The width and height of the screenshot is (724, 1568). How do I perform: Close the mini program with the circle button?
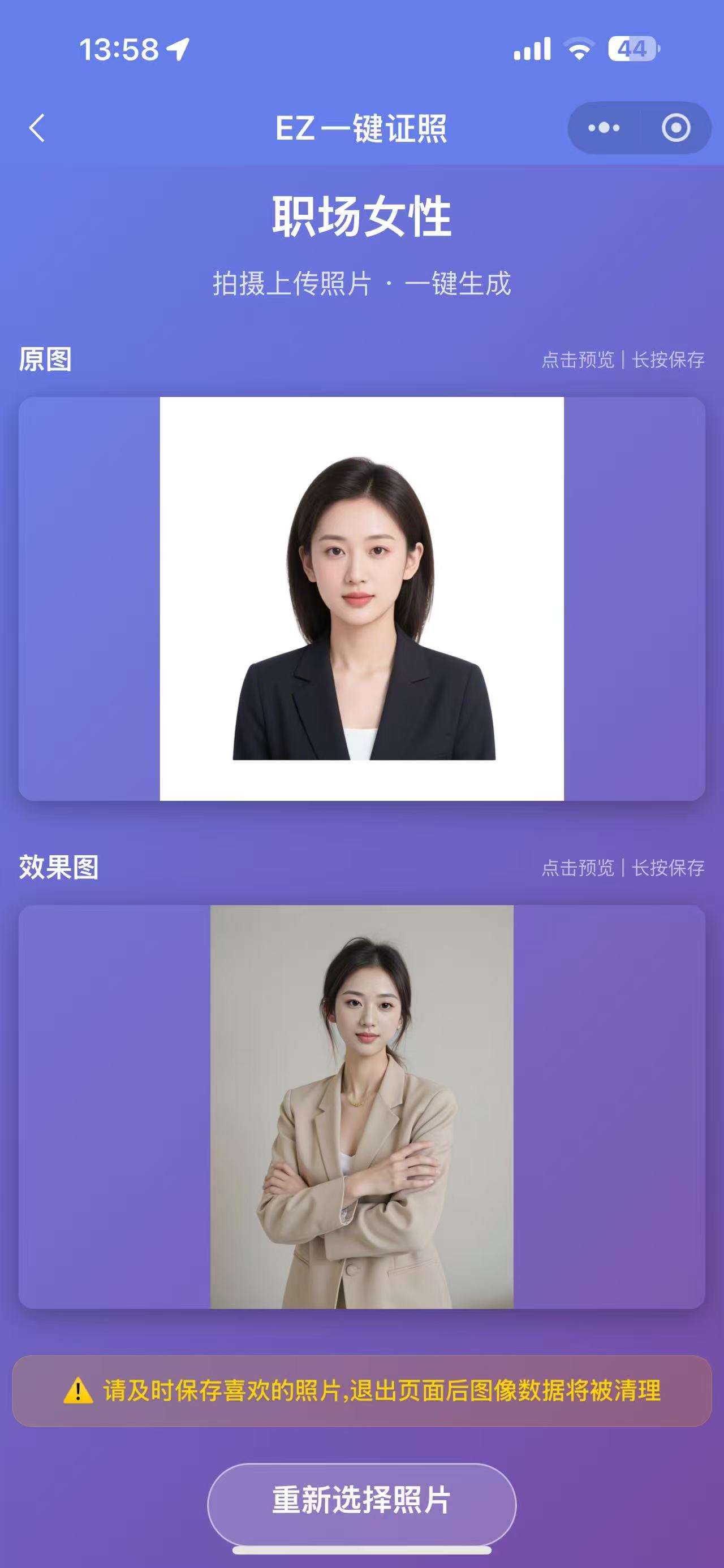[676, 128]
